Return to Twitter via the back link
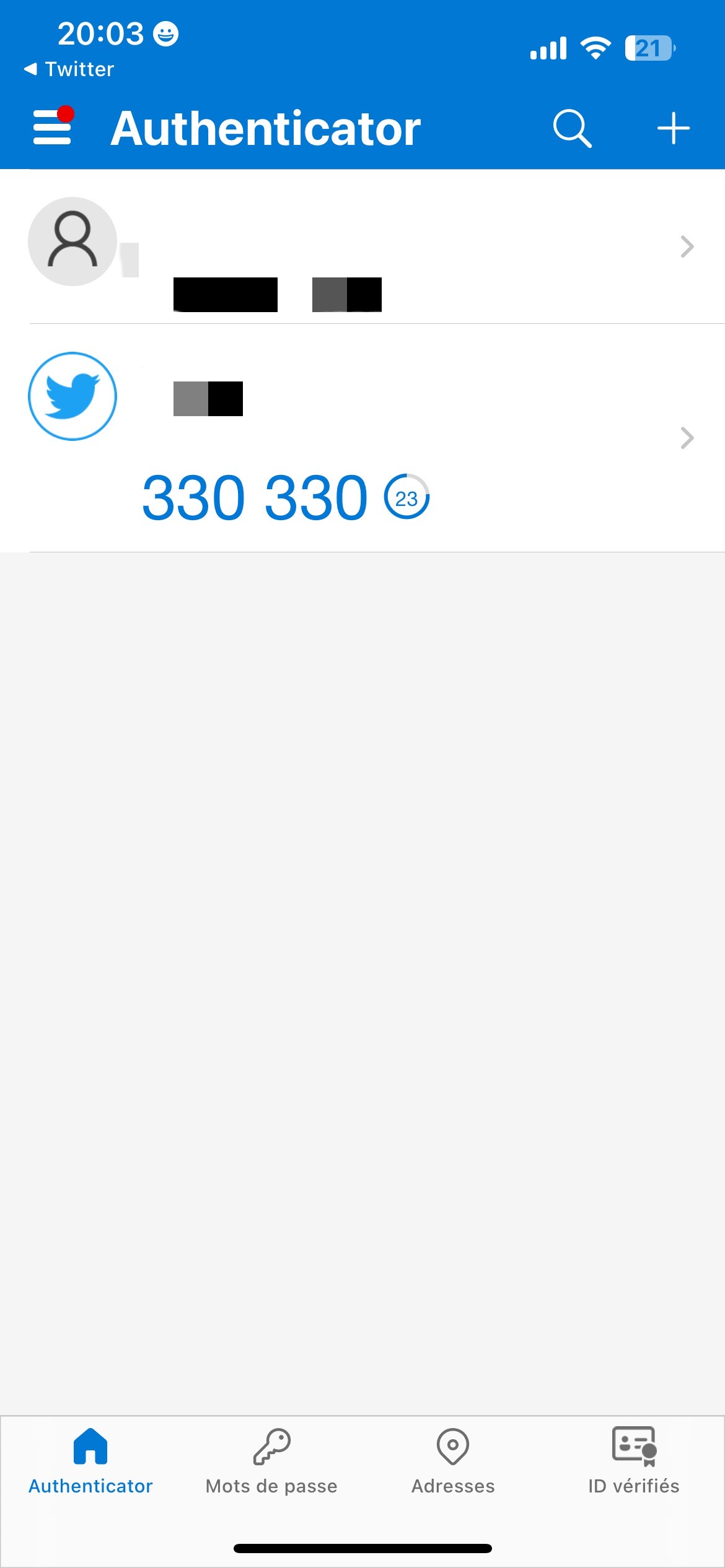 click(69, 69)
